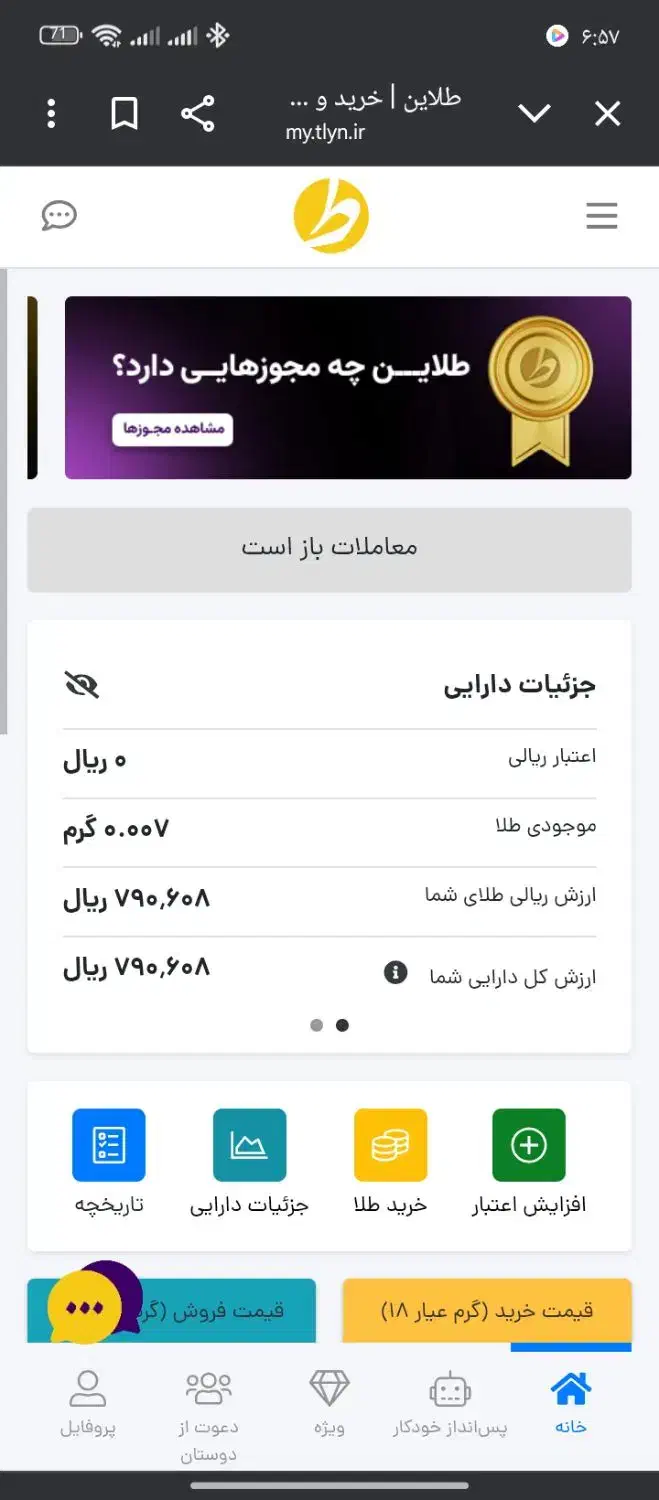Switch to the پروفایل tab
The width and height of the screenshot is (659, 1500).
point(88,1402)
